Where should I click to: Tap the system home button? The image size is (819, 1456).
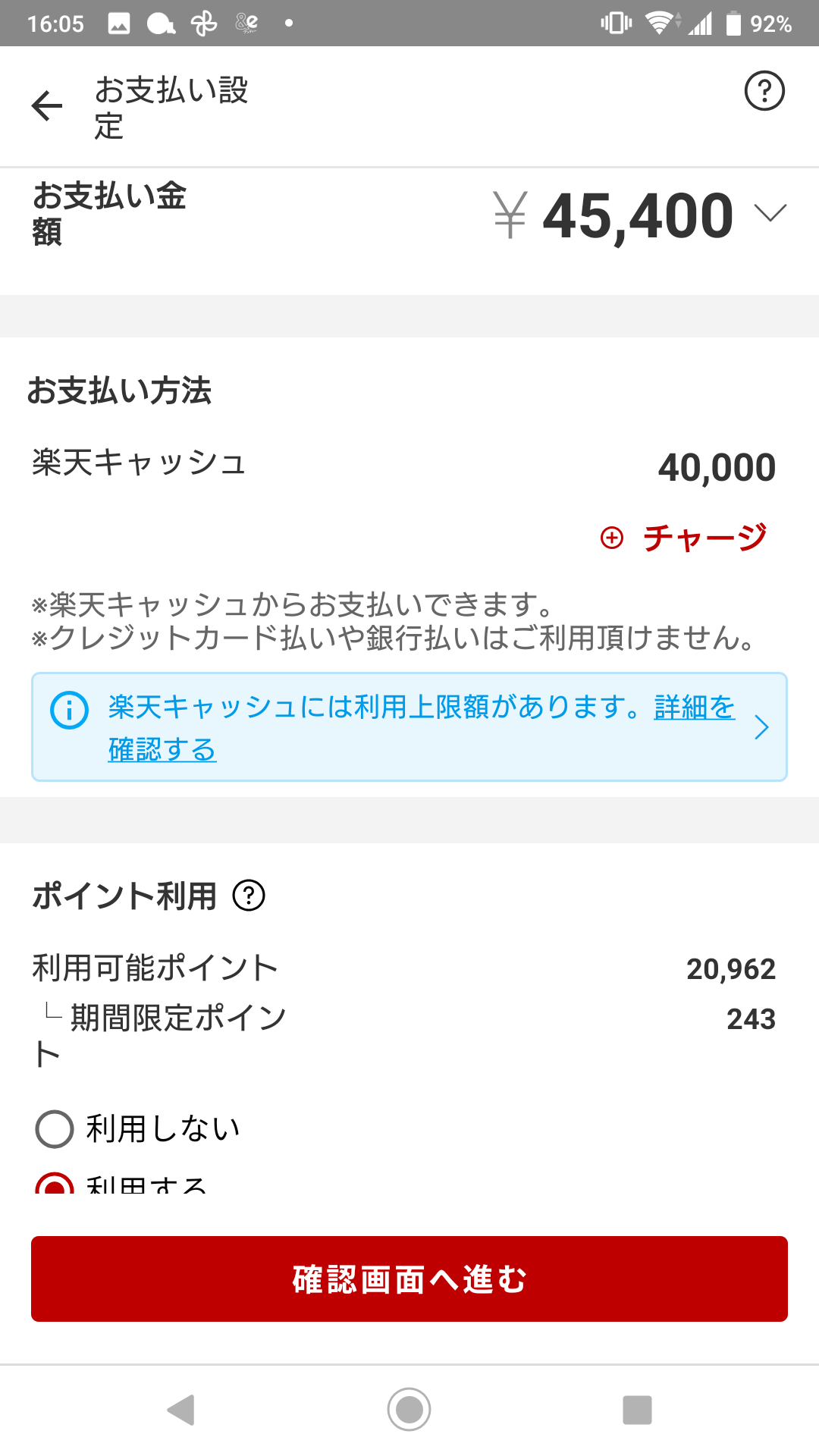click(x=409, y=1410)
